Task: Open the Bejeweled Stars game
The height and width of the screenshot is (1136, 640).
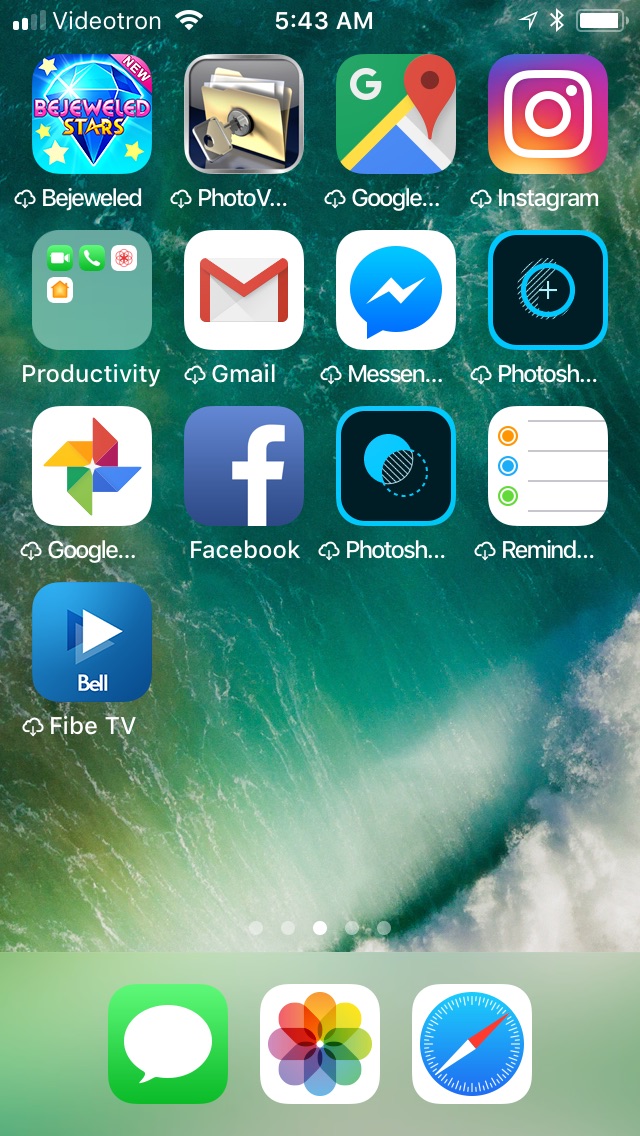Action: [x=92, y=114]
